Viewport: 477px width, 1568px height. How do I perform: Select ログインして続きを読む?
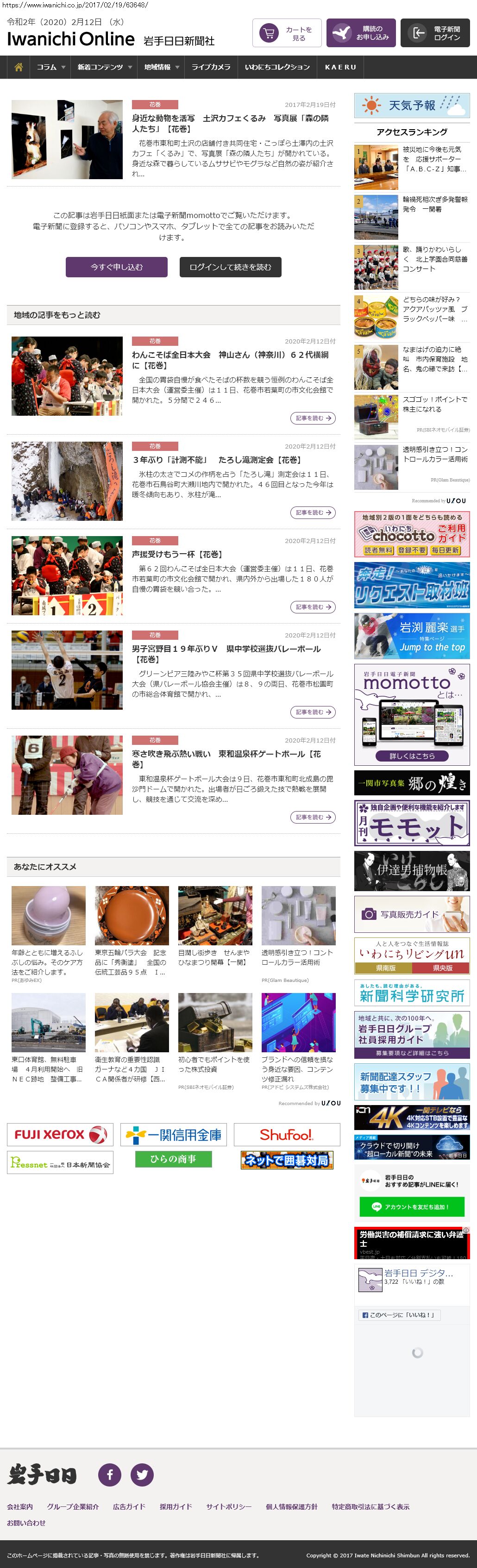coord(230,267)
